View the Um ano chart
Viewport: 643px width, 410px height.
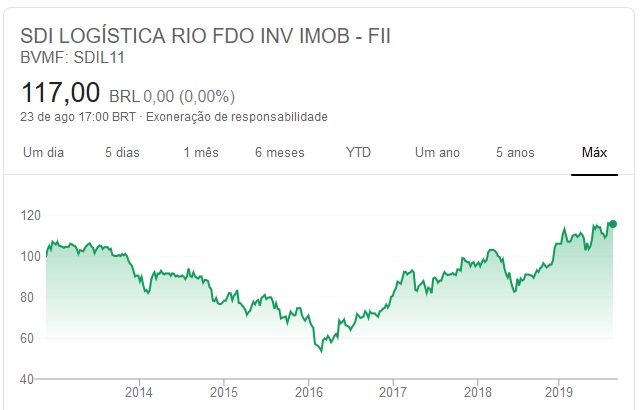coord(437,153)
